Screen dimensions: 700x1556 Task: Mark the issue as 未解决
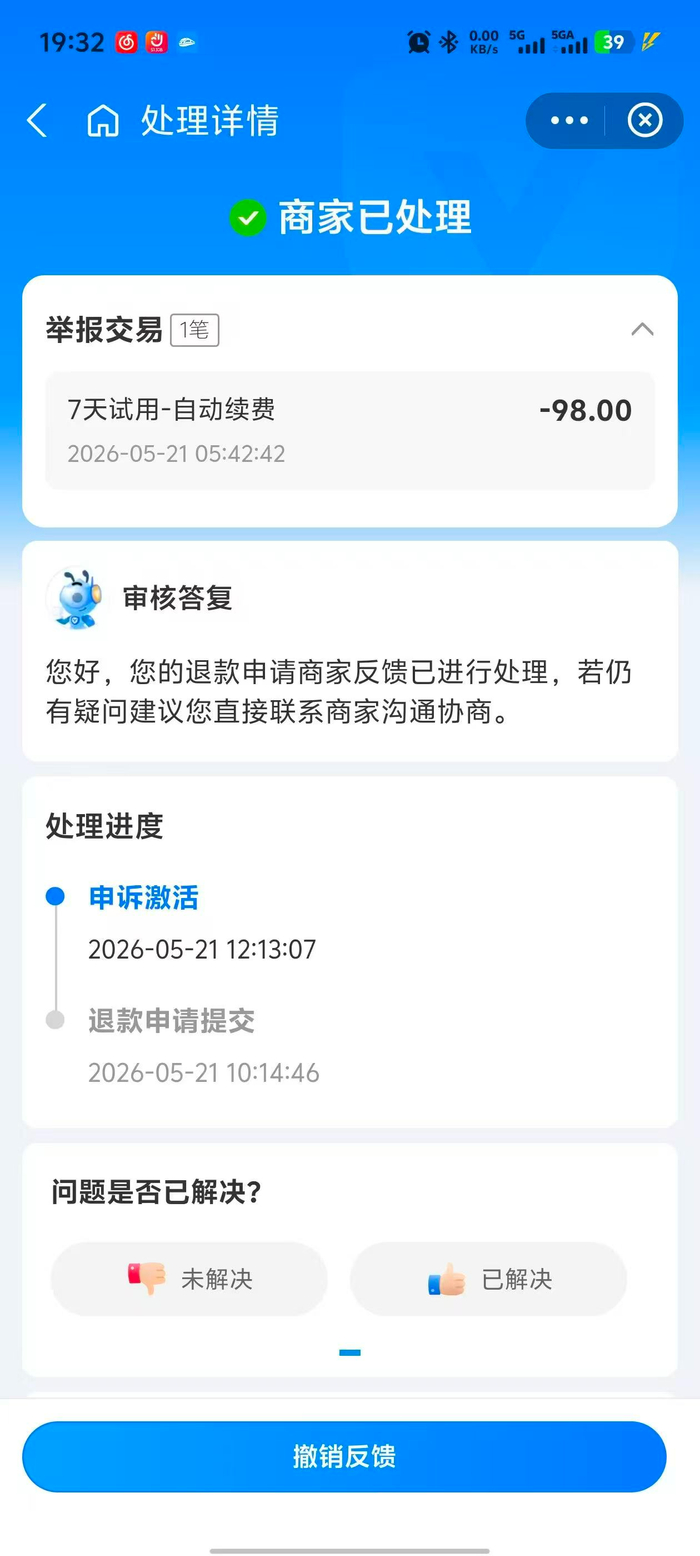click(x=189, y=1279)
